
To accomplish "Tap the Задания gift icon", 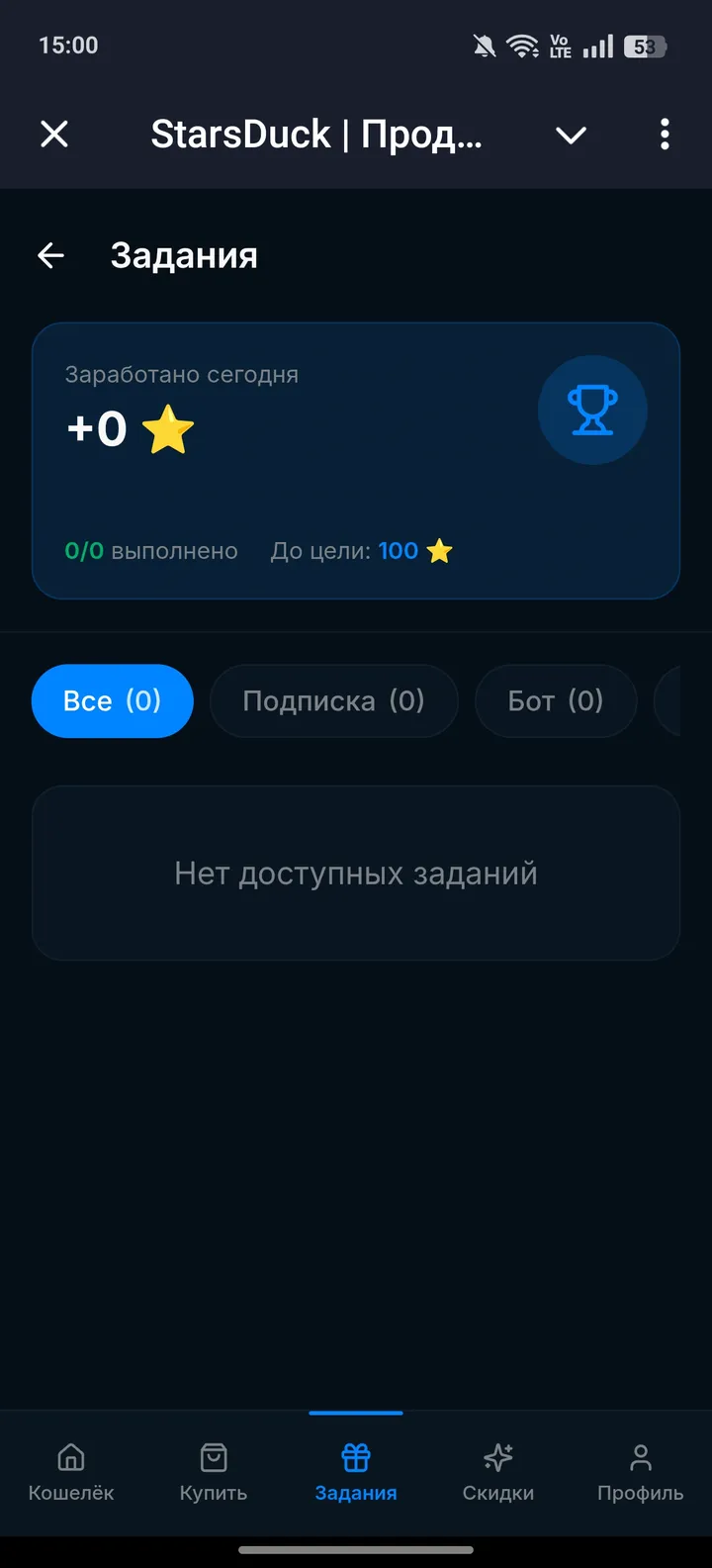I will tap(355, 1455).
